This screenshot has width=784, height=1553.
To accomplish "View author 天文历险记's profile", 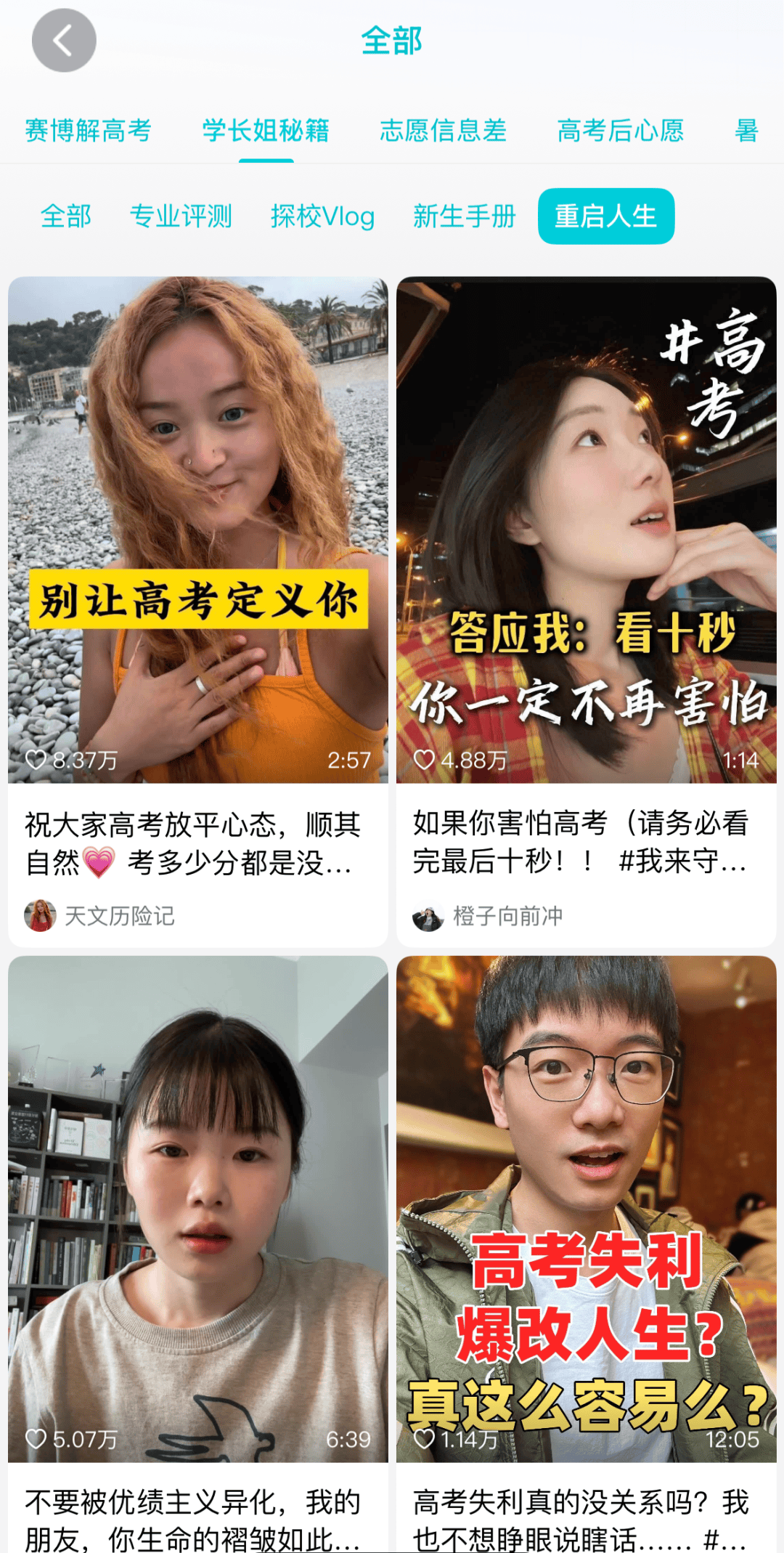I will (102, 916).
